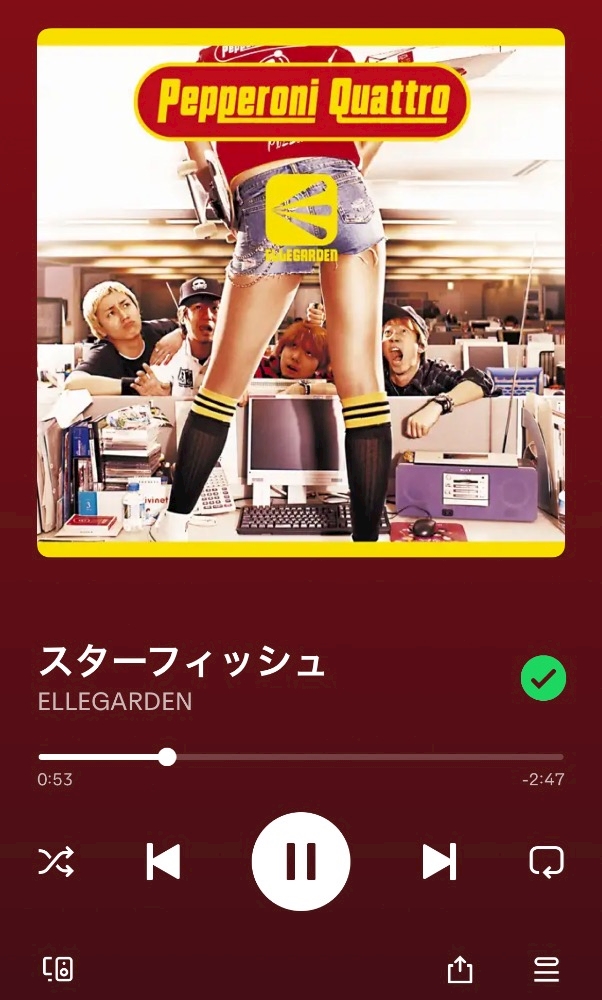This screenshot has width=602, height=1000.
Task: Open artist ELLEGARDEN
Action: tap(115, 702)
